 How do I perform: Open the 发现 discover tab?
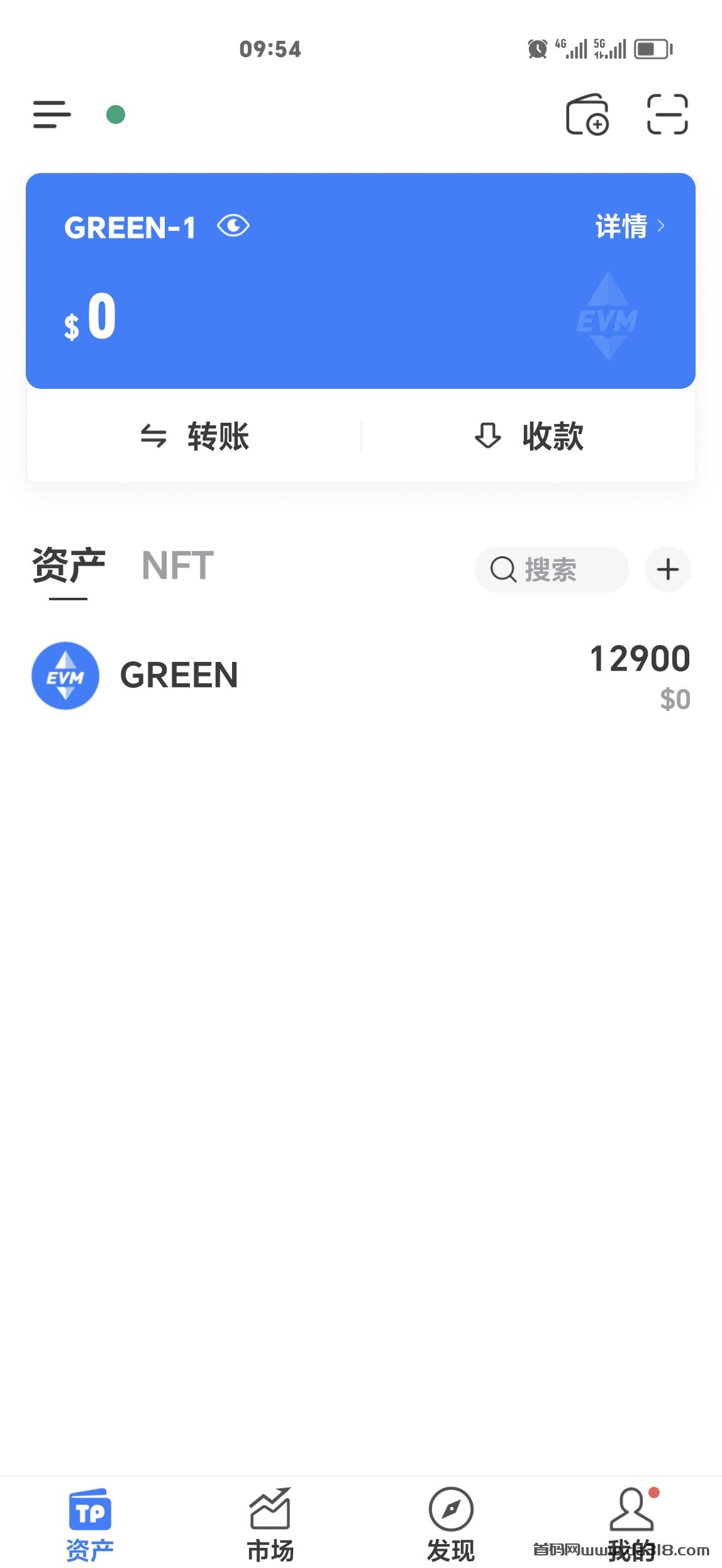click(451, 1524)
